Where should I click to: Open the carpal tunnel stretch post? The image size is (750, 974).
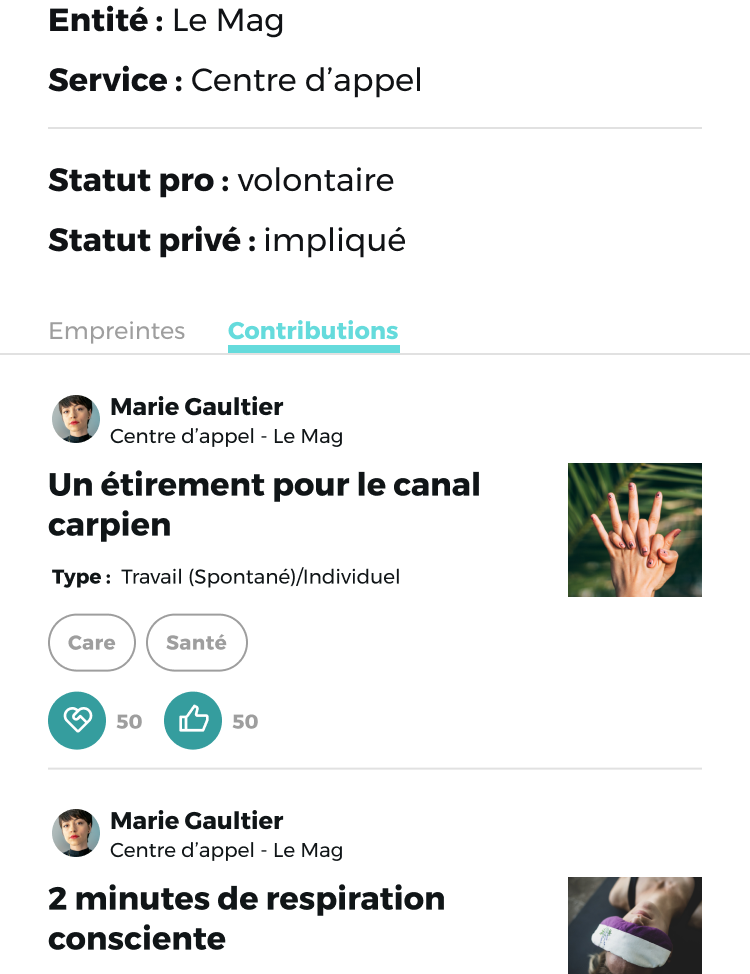point(264,504)
